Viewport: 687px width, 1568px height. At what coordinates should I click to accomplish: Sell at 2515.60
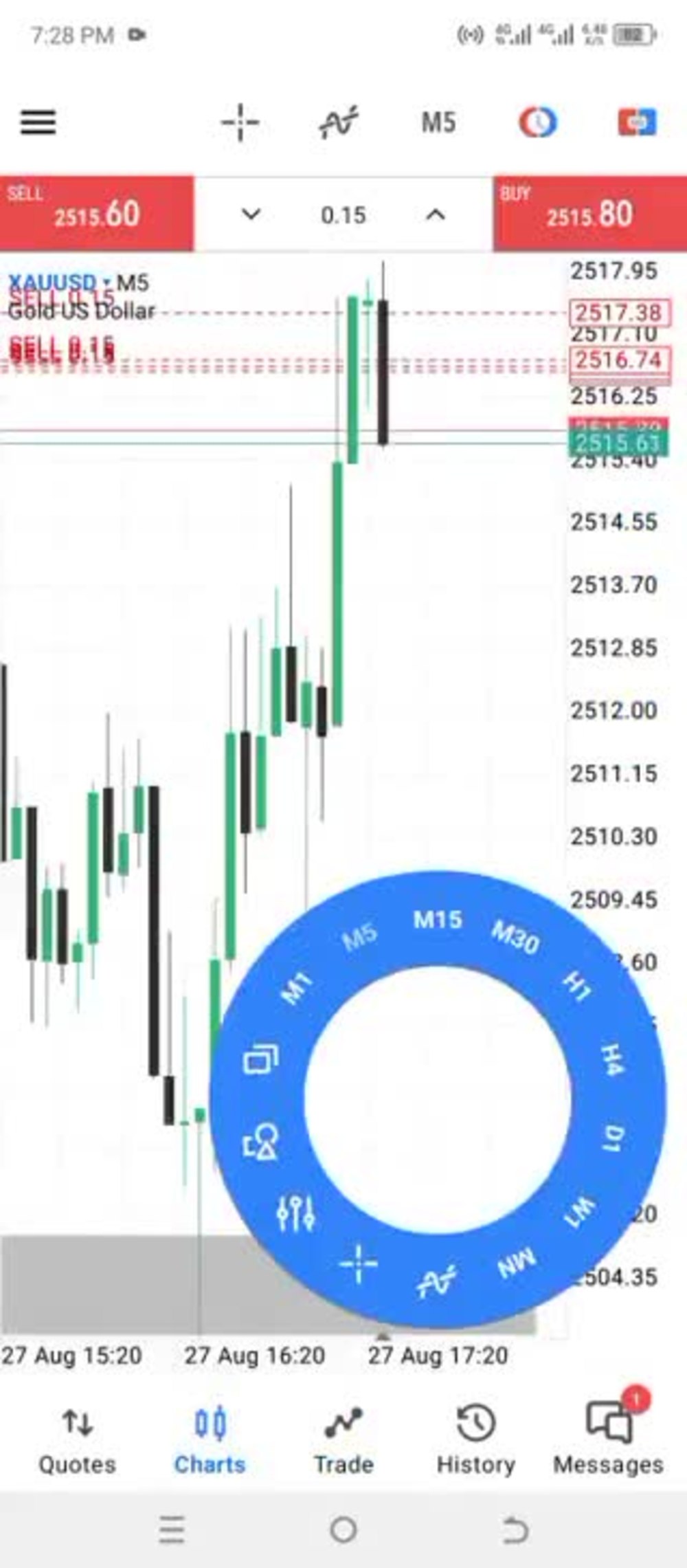click(97, 214)
